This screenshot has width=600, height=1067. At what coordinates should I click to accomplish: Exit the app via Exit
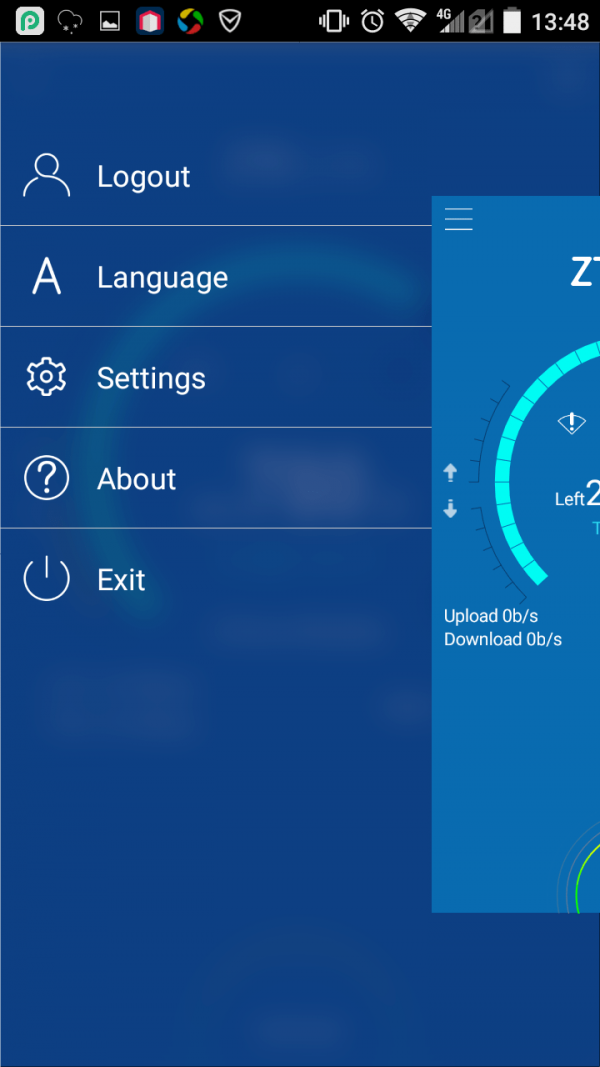120,580
